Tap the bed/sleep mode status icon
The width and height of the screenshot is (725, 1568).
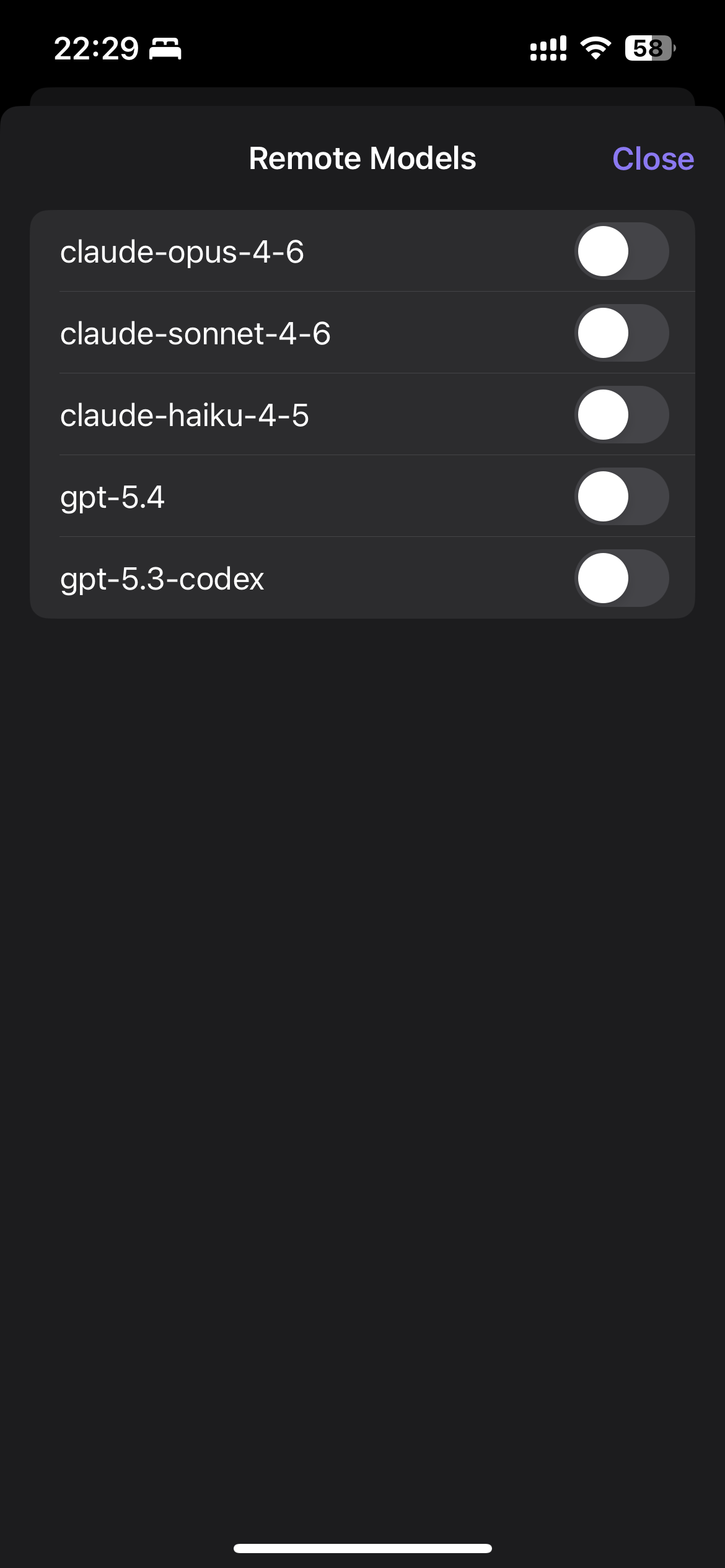click(x=165, y=48)
